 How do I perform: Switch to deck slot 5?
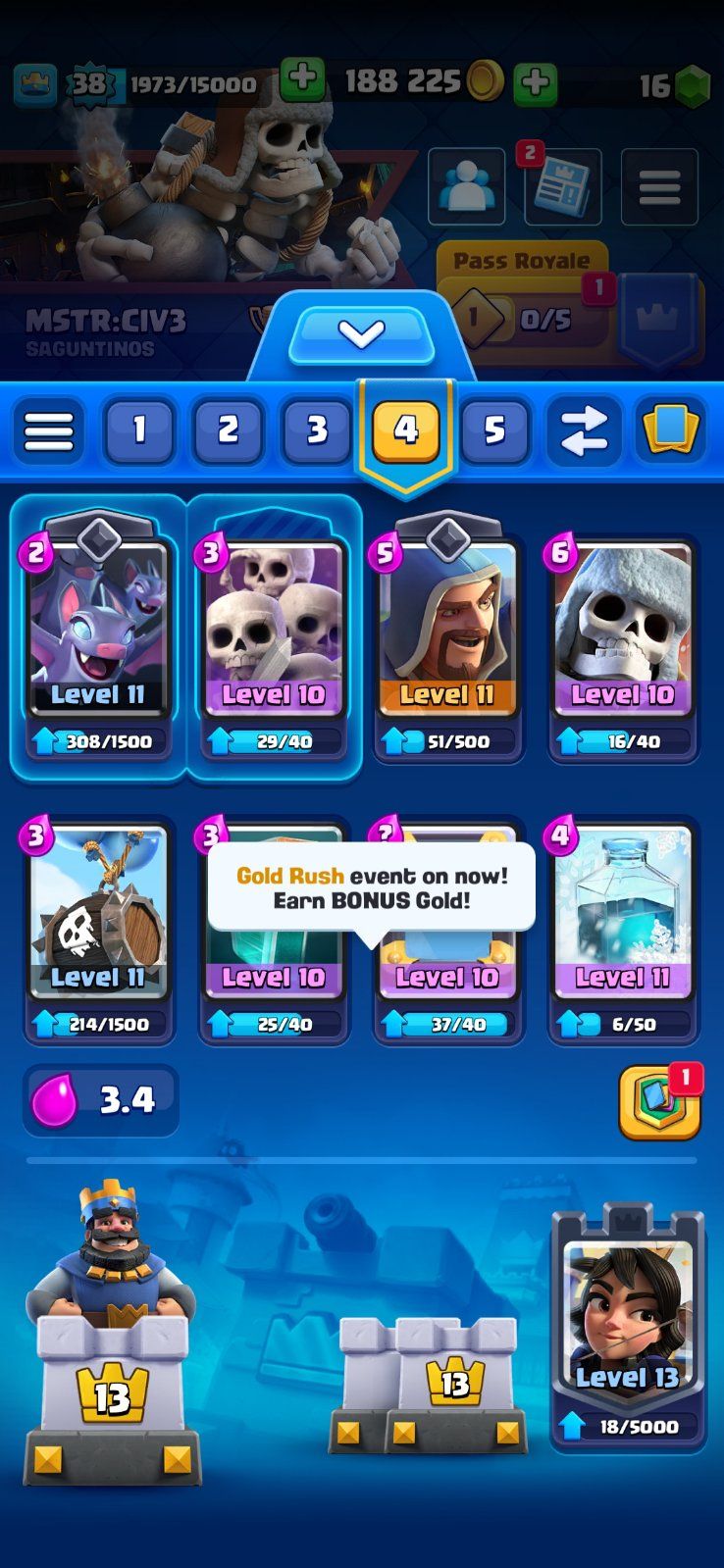494,430
